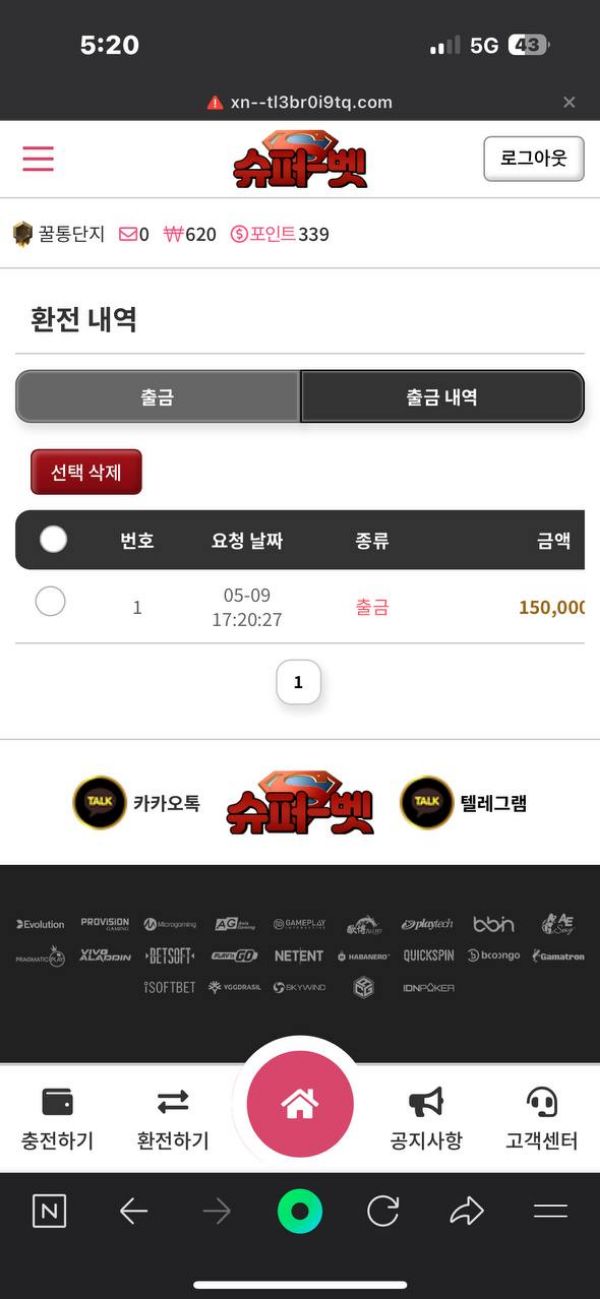The image size is (600, 1299).
Task: Tap the 선택 삭제 button
Action: click(86, 472)
